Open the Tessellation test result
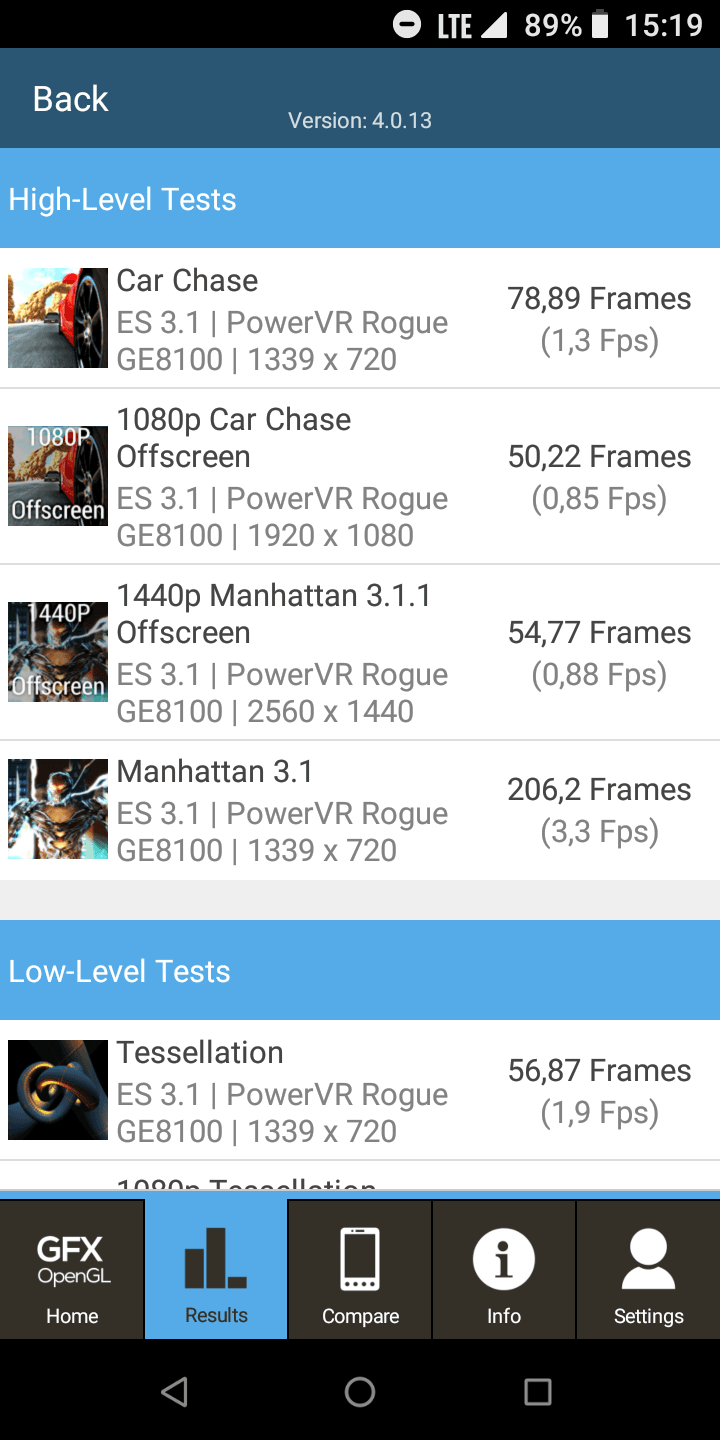Screen dimensions: 720x1440 (x=360, y=1091)
